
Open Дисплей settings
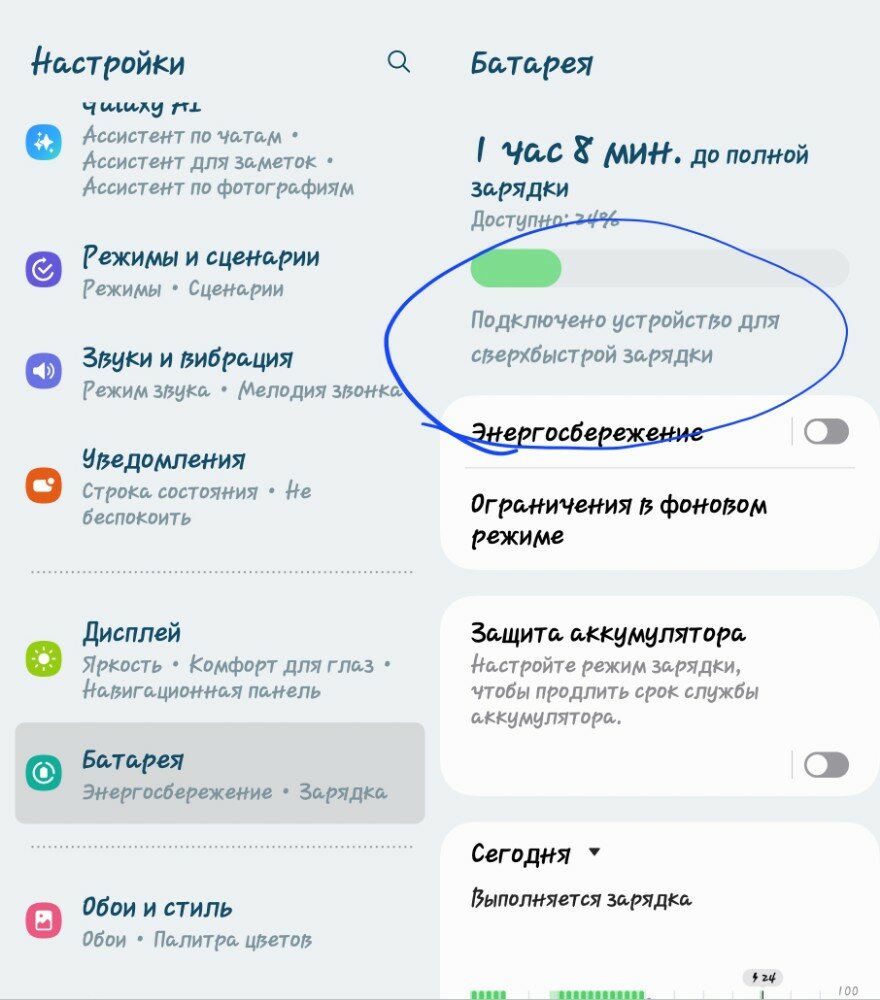click(x=200, y=660)
